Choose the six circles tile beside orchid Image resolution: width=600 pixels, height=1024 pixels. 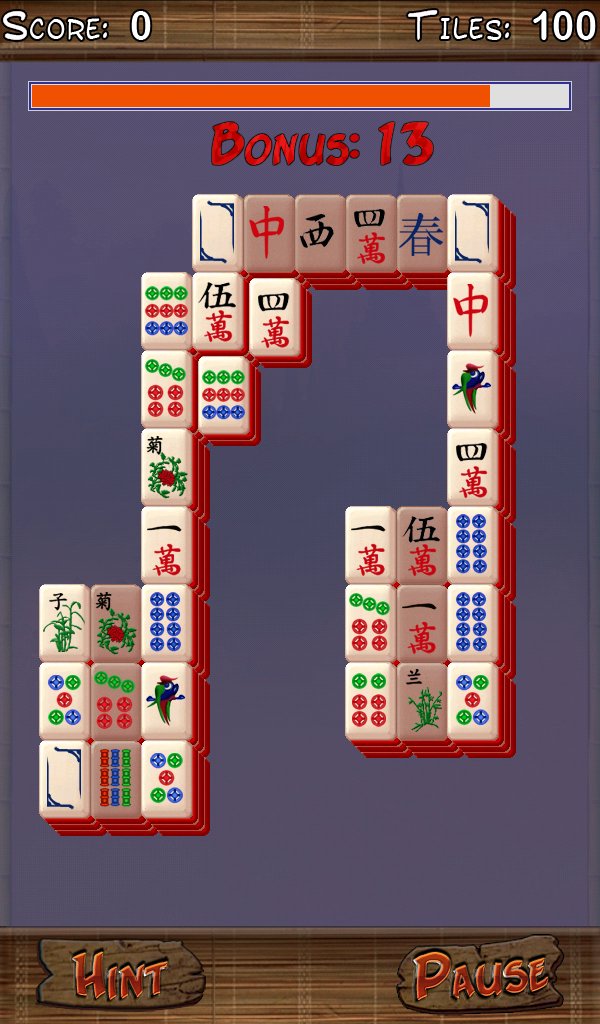[x=371, y=700]
